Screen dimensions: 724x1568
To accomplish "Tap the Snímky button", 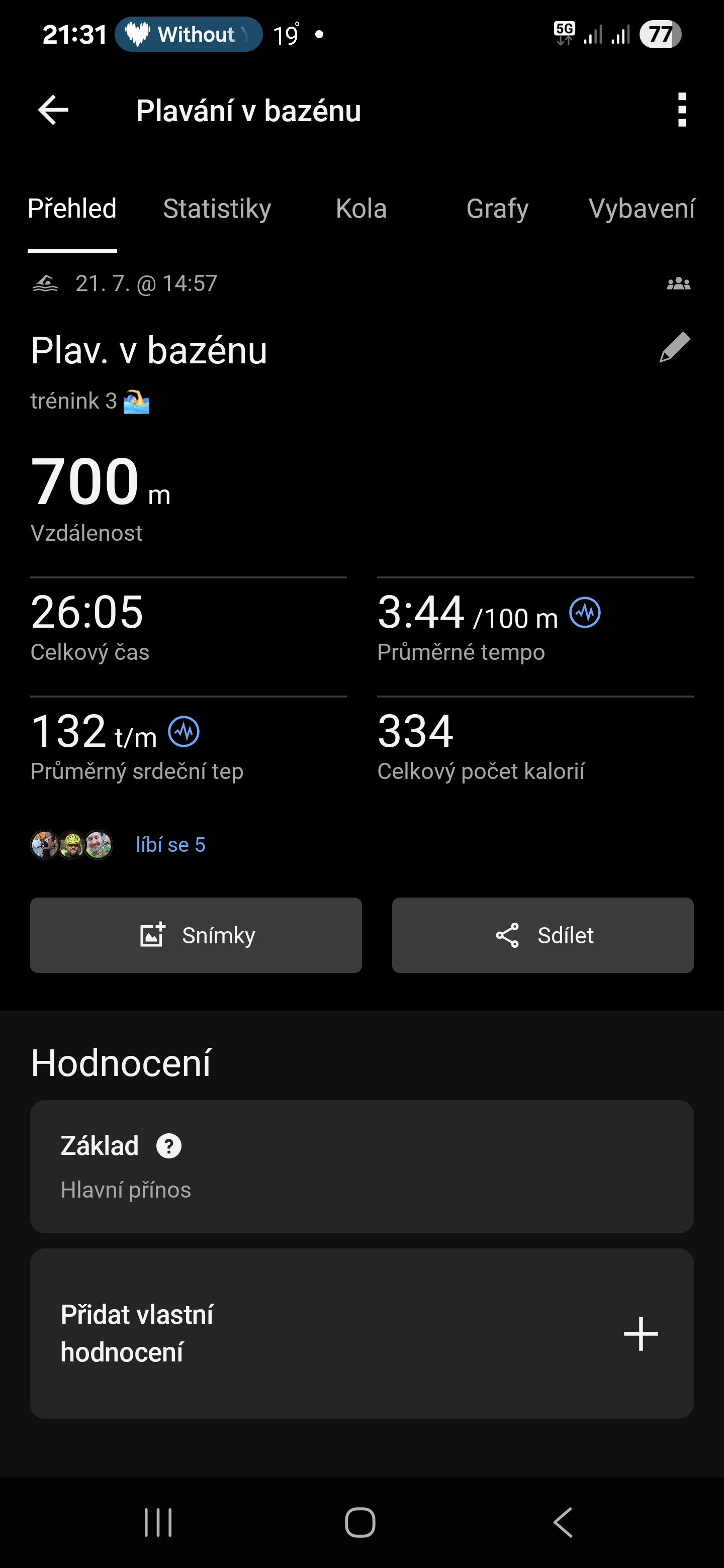I will pyautogui.click(x=196, y=935).
